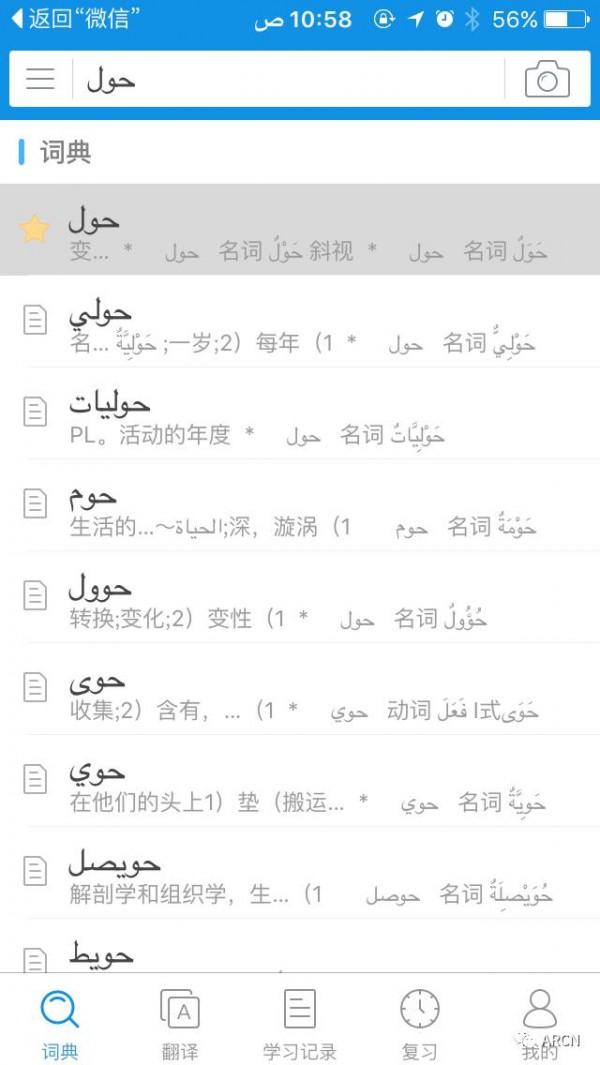This screenshot has height=1065, width=600.
Task: Open the hamburger menu in search bar
Action: coord(40,79)
